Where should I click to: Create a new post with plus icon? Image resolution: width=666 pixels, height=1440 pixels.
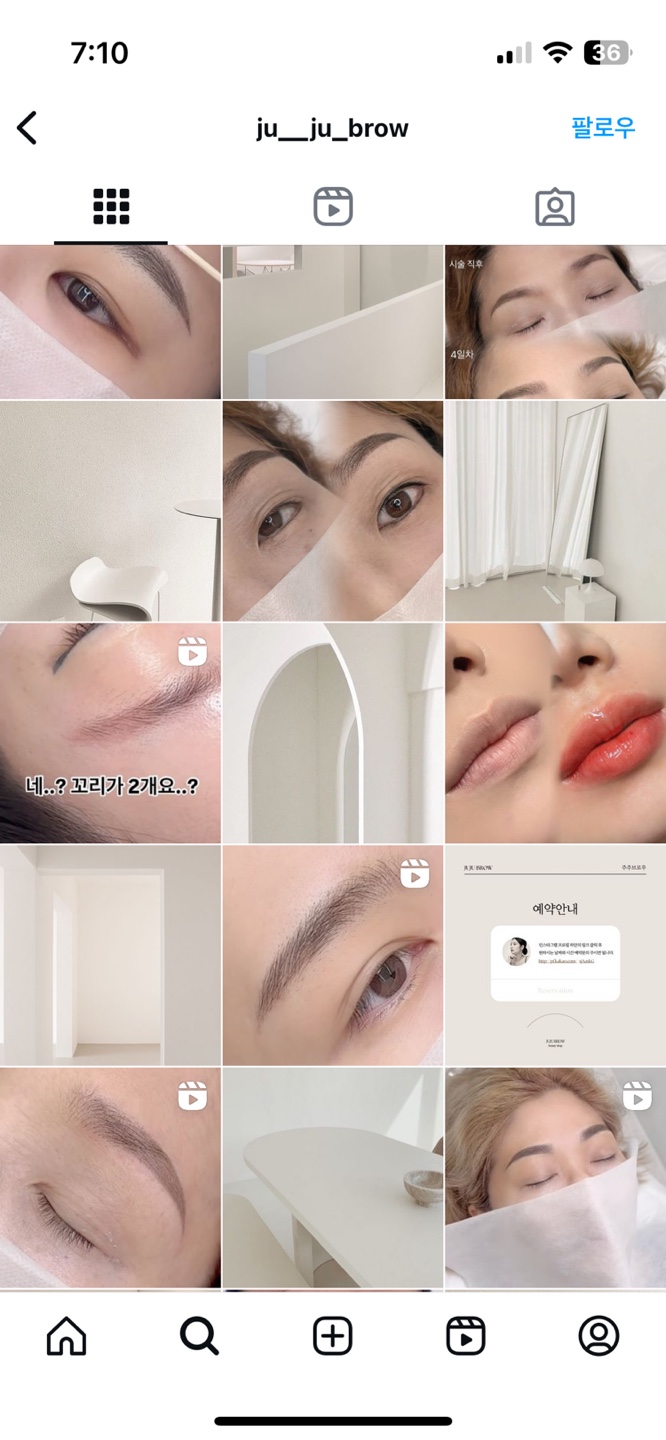[333, 1336]
